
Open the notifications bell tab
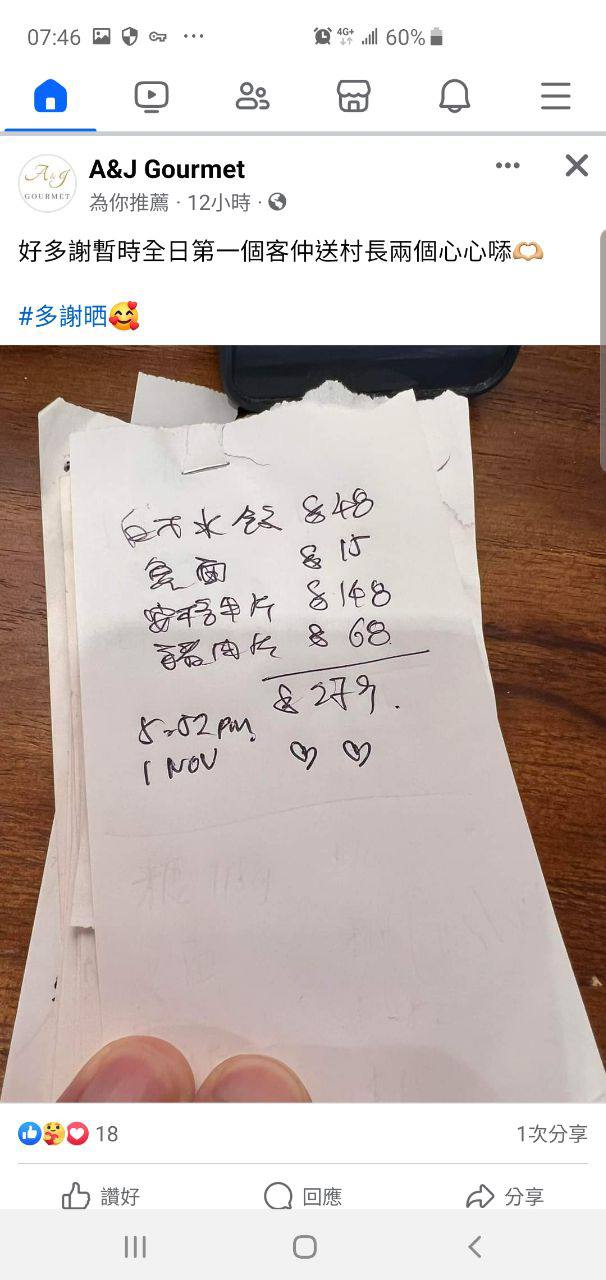[x=454, y=97]
